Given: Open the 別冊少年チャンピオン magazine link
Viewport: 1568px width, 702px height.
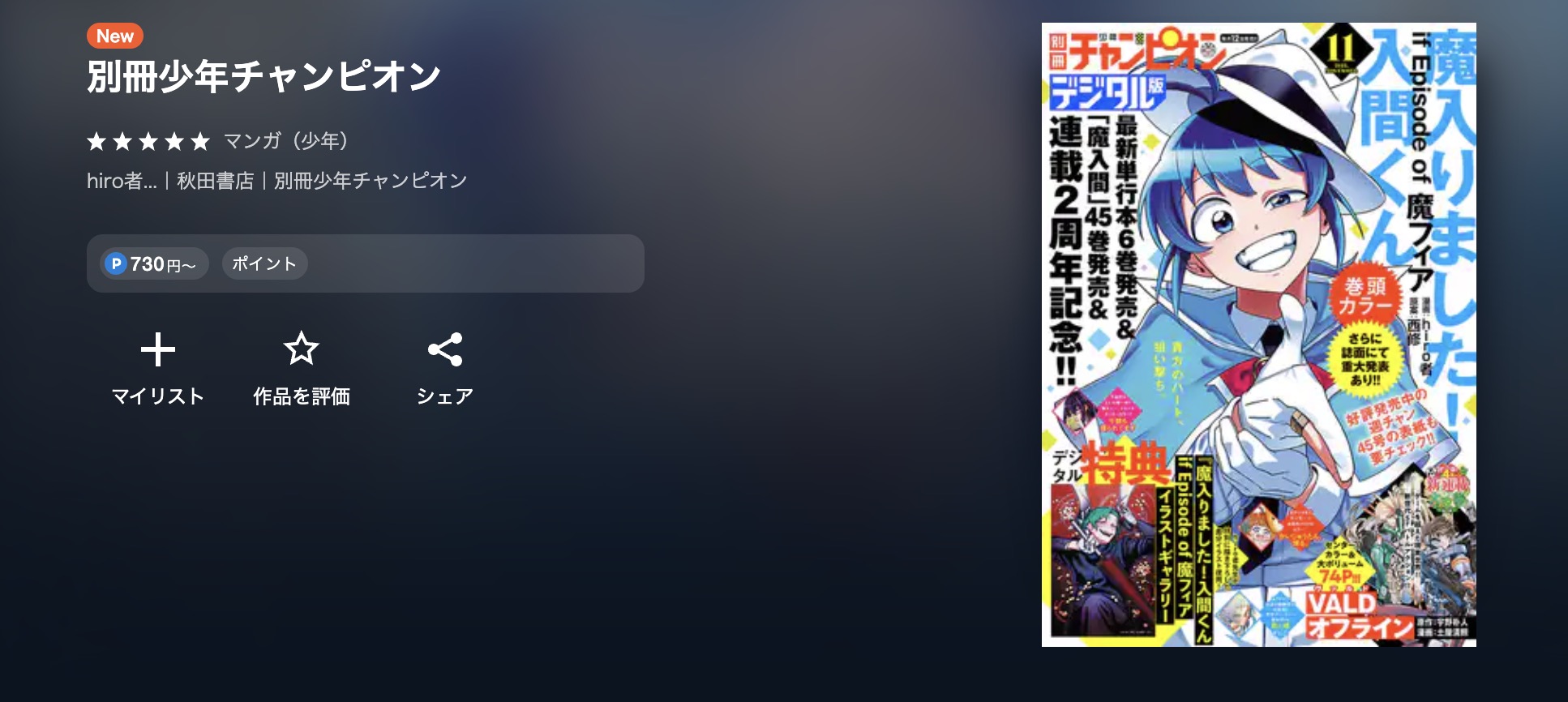Looking at the screenshot, I should point(371,181).
